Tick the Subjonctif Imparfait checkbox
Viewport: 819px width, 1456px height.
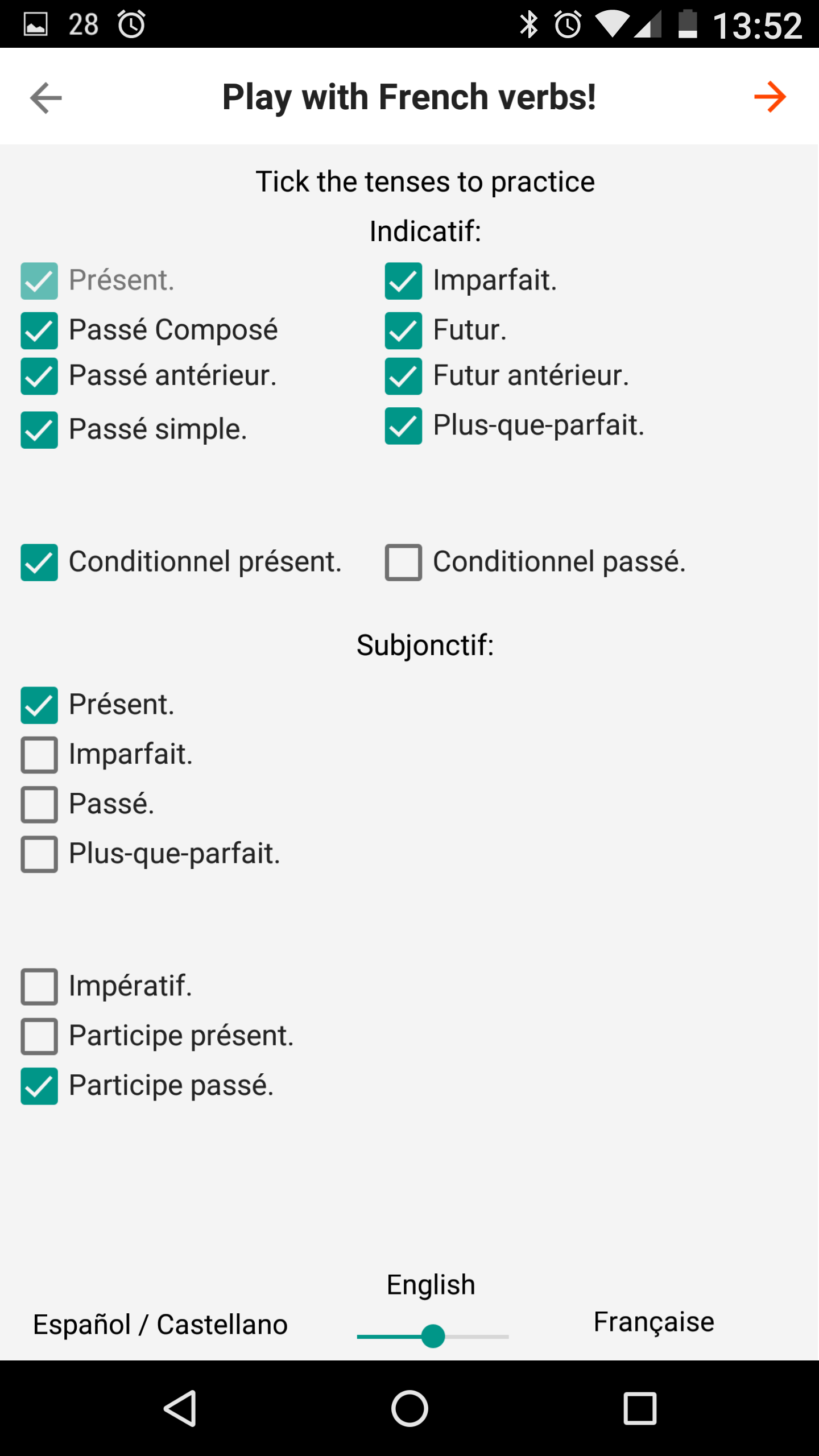coord(39,755)
